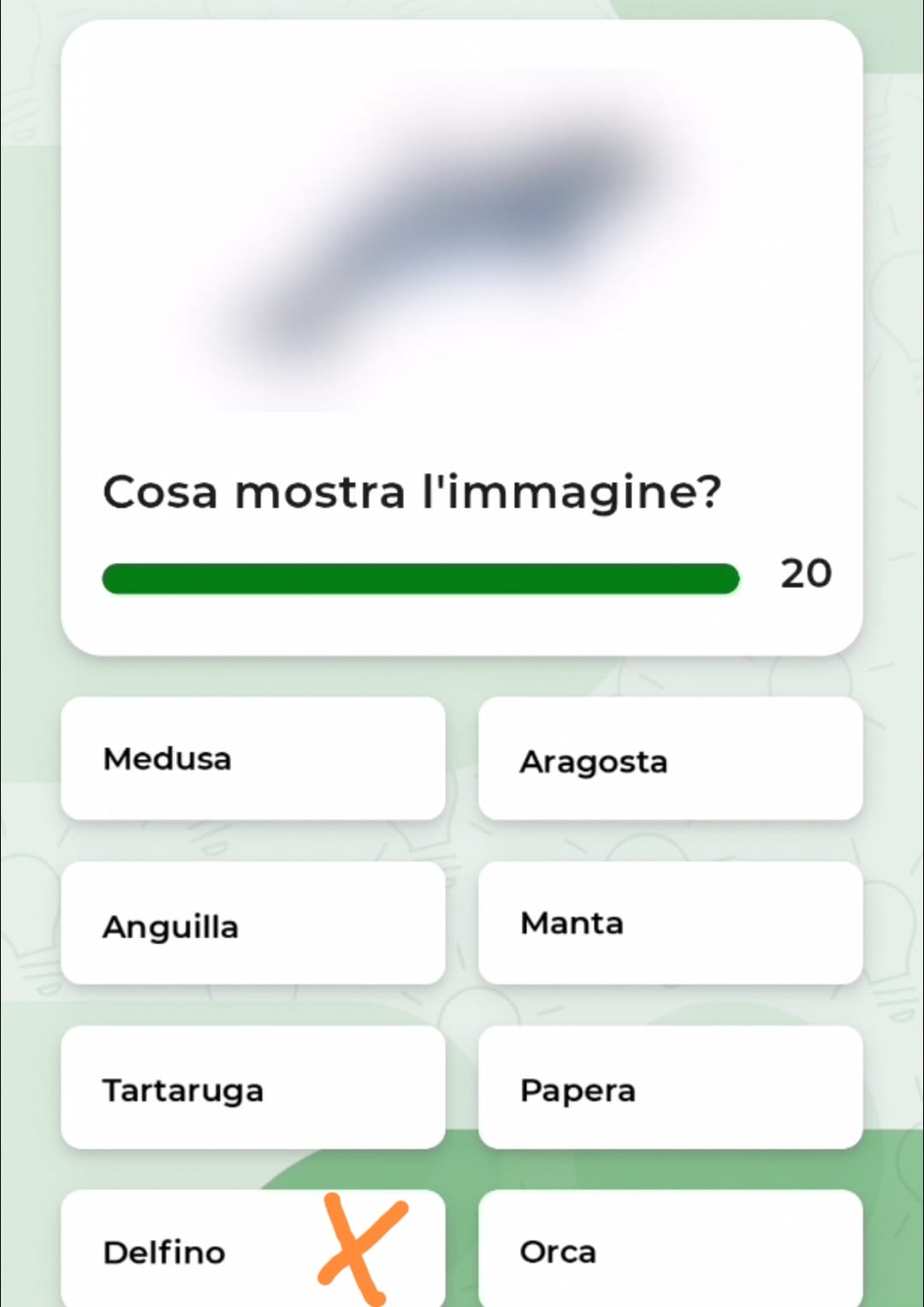
Task: Answer with Manta
Action: point(670,924)
